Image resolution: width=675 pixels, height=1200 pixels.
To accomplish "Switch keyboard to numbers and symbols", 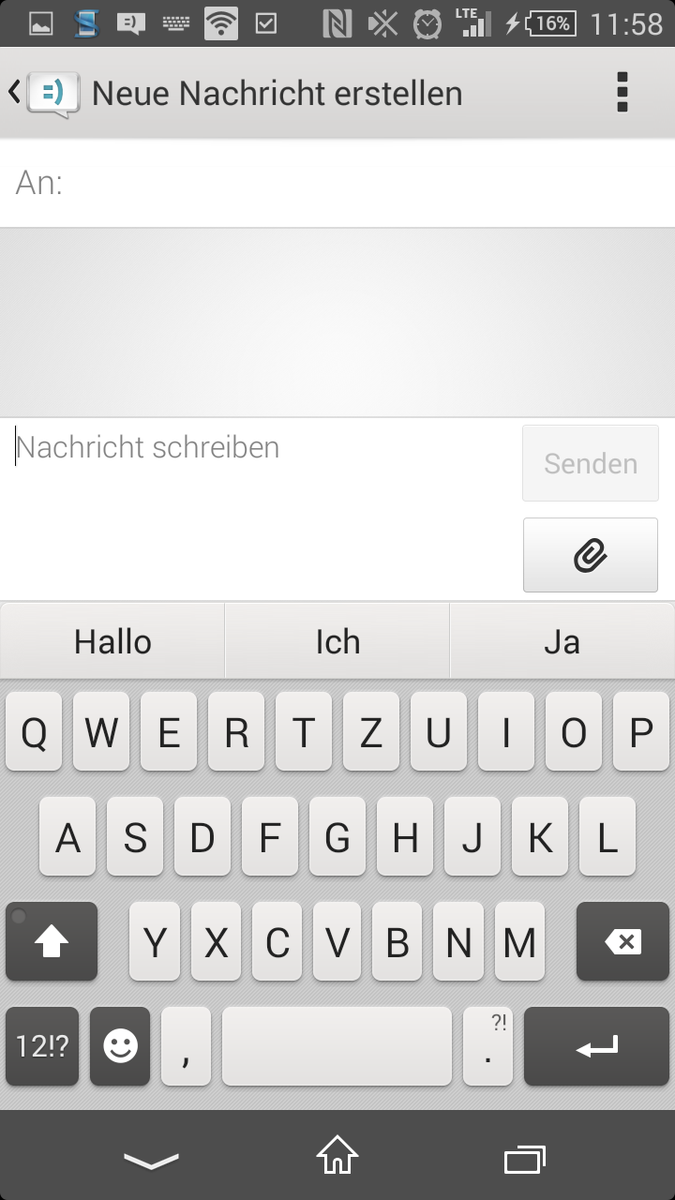I will [x=42, y=1046].
